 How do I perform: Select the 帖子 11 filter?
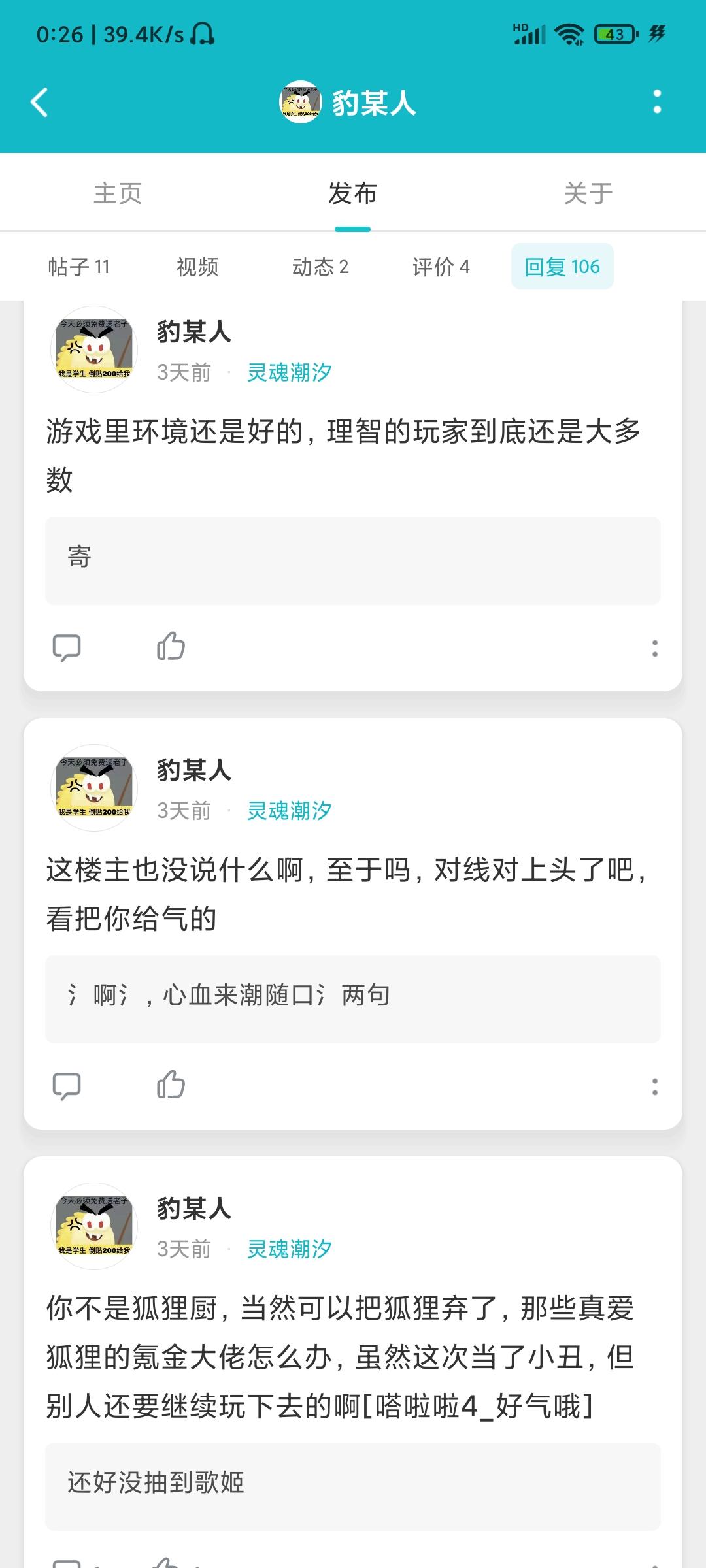tap(79, 267)
